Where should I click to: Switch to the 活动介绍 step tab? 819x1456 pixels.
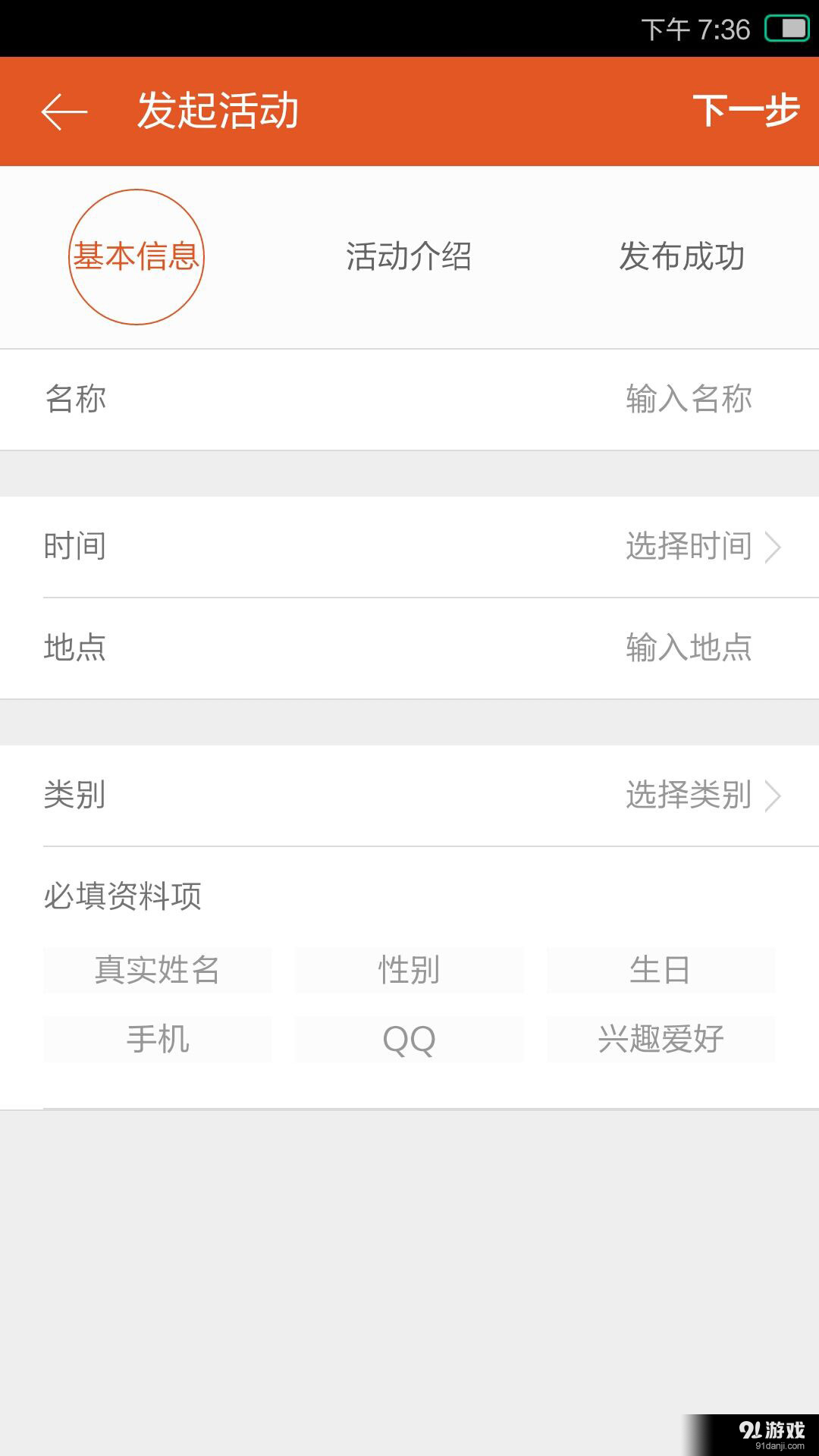coord(409,258)
